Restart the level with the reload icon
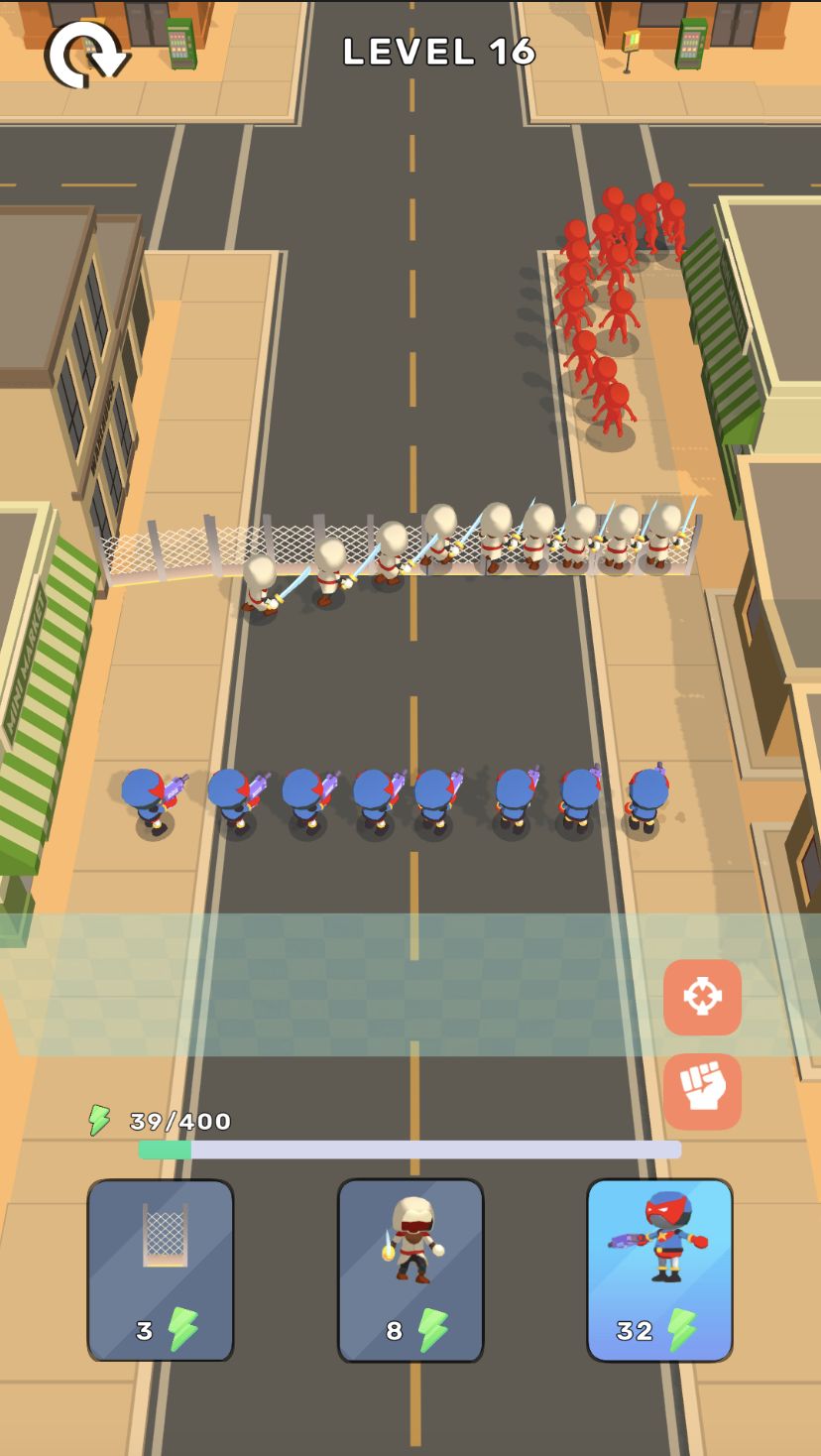This screenshot has height=1456, width=821. pyautogui.click(x=84, y=55)
